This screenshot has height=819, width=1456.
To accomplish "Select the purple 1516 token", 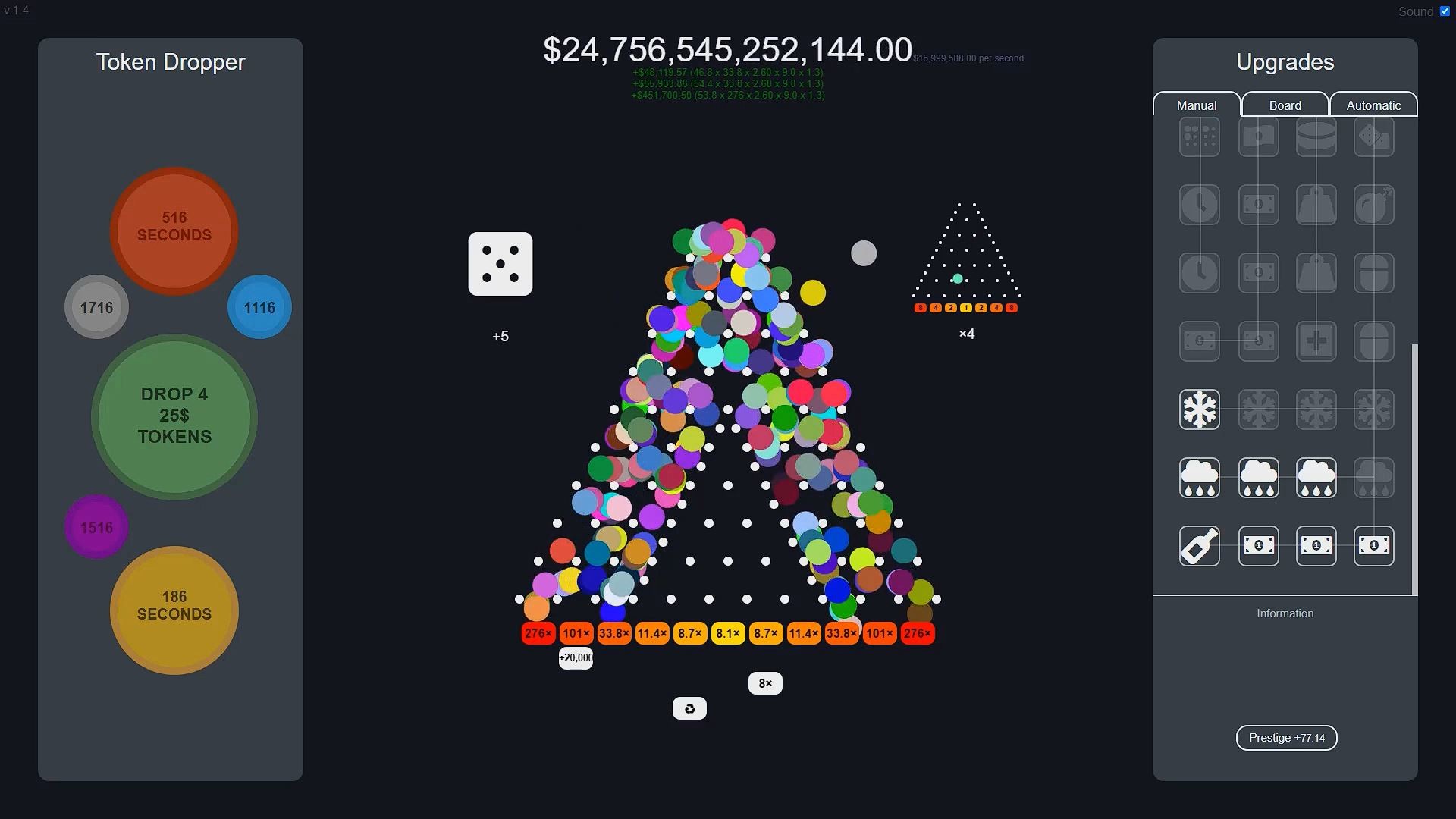I will [x=96, y=527].
